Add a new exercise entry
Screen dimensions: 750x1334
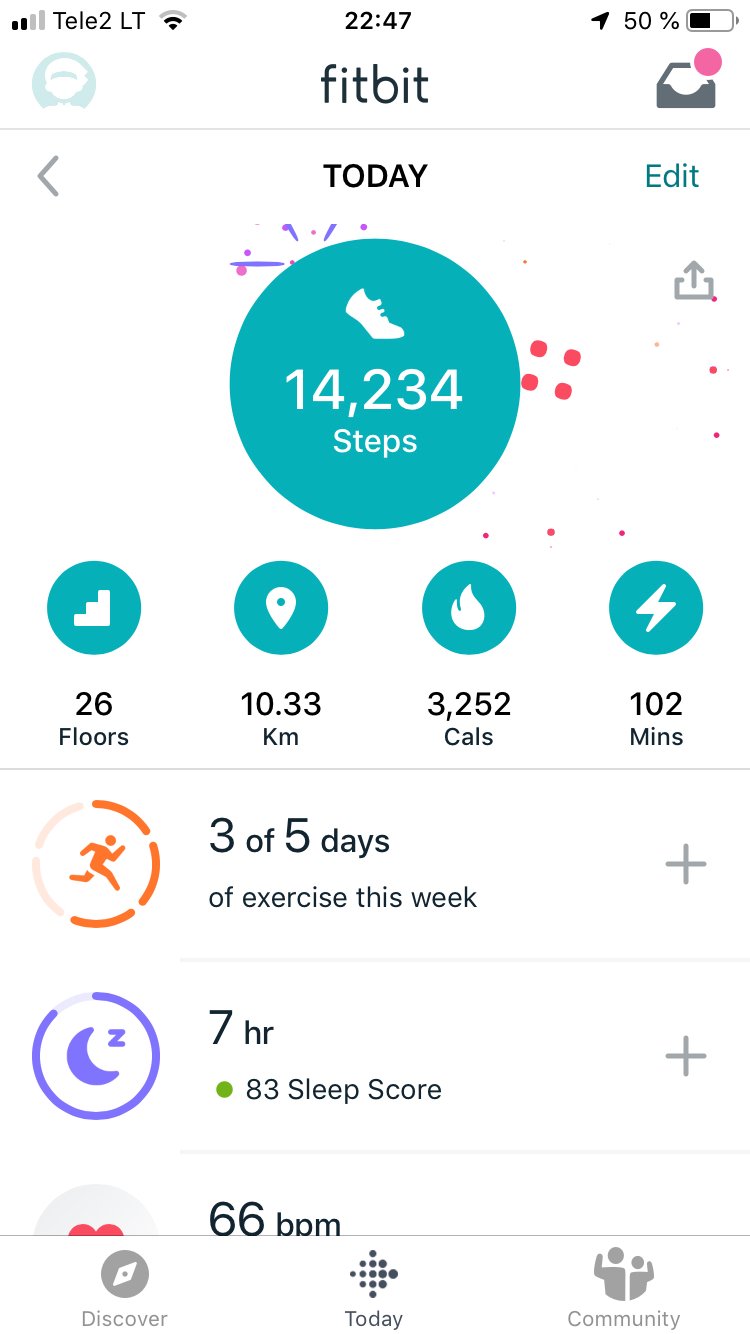tap(686, 864)
